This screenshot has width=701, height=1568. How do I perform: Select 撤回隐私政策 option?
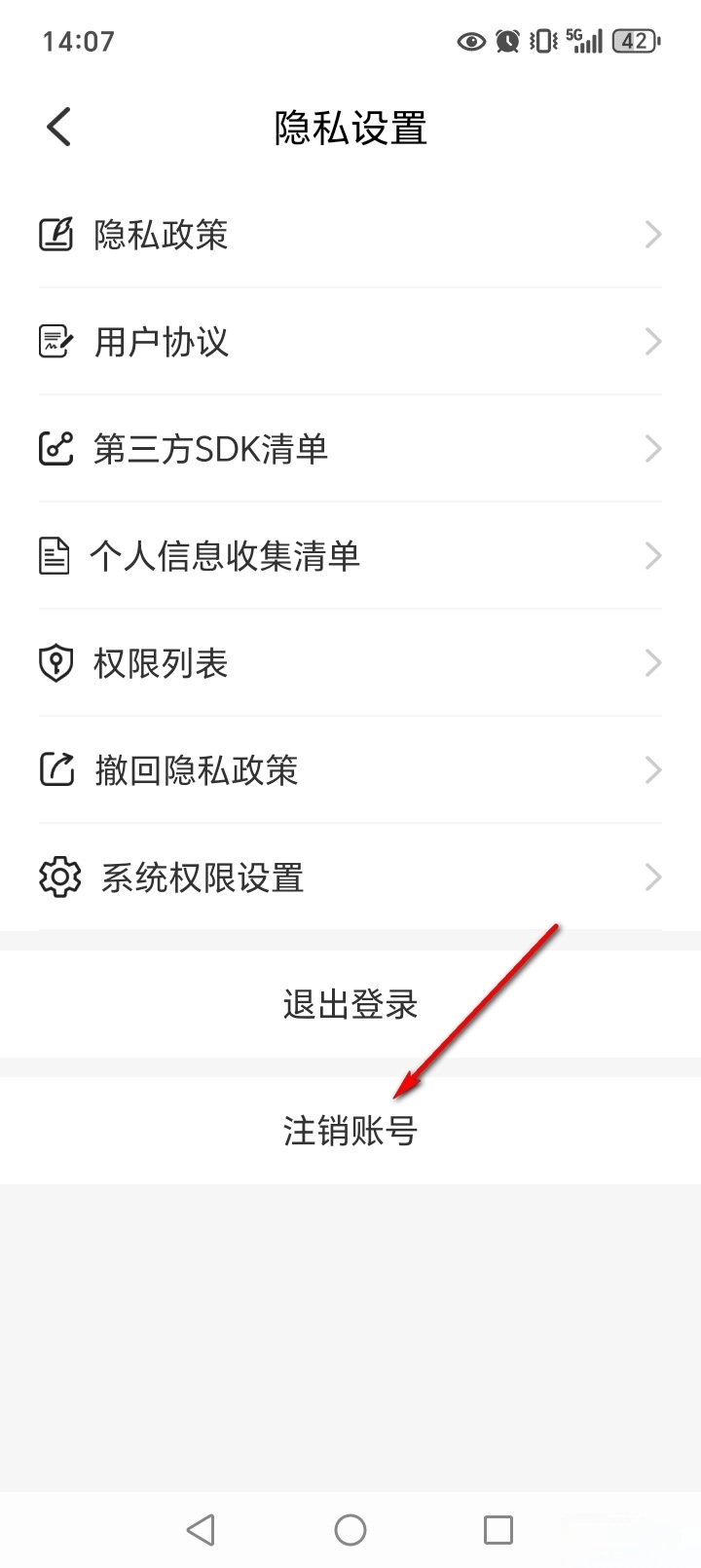pos(350,770)
